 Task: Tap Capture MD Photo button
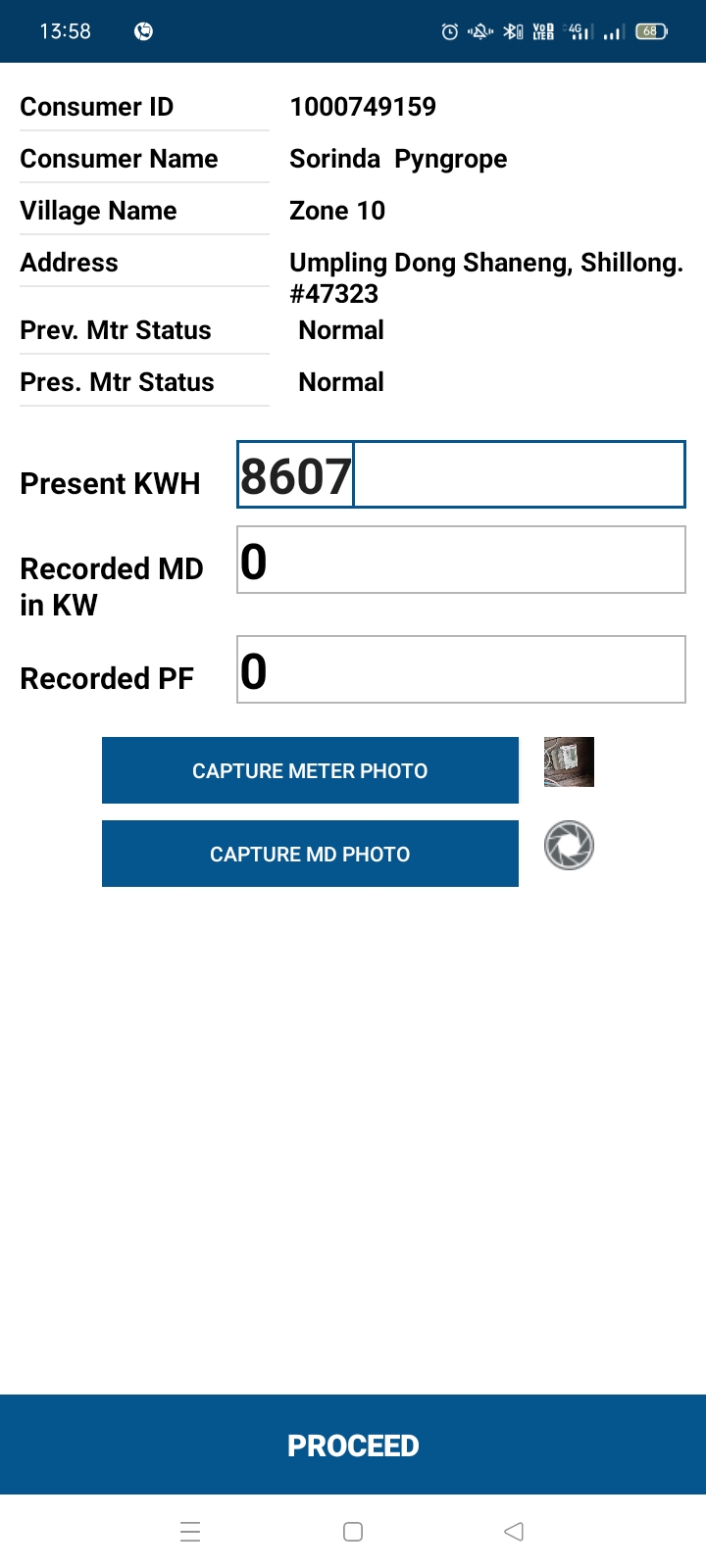(310, 854)
